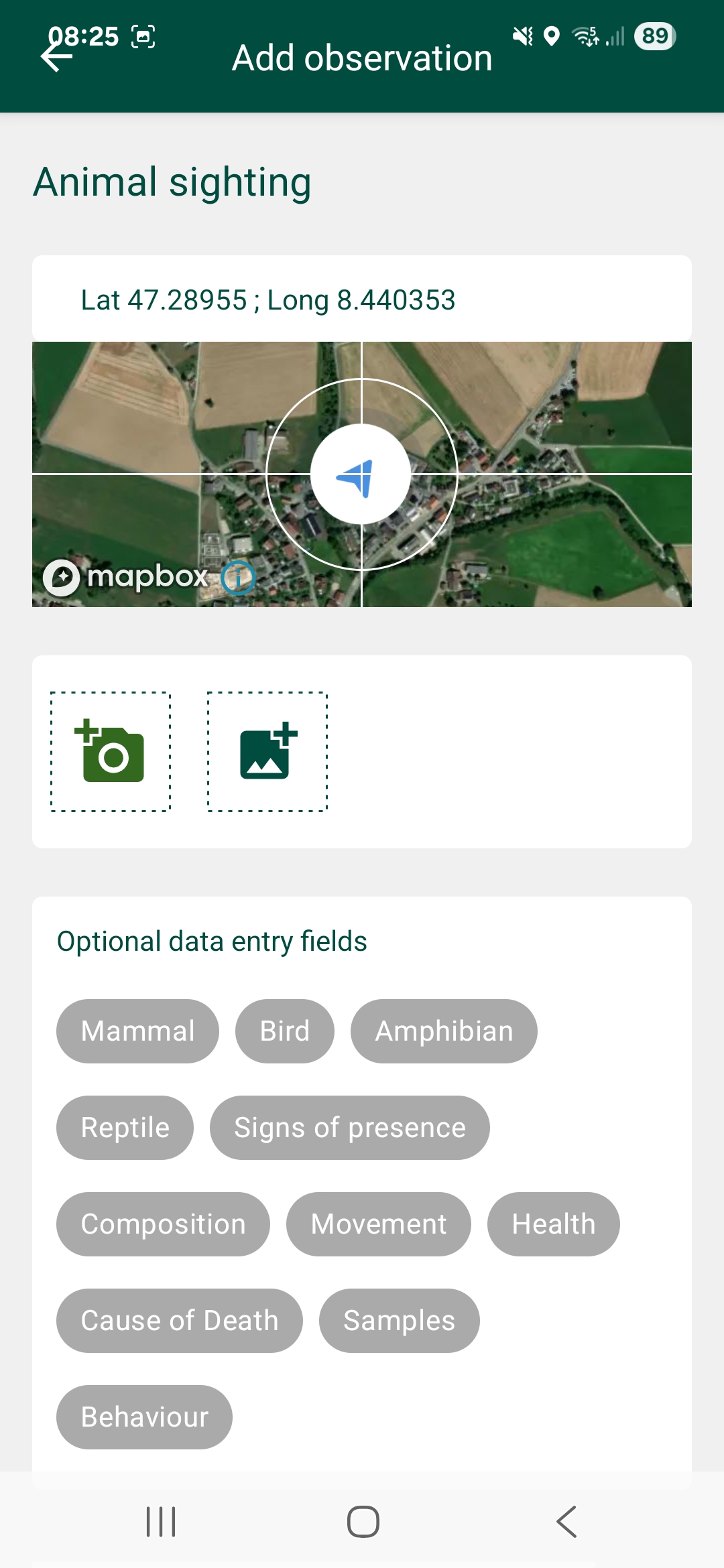Choose the Reptile chip

pyautogui.click(x=125, y=1128)
